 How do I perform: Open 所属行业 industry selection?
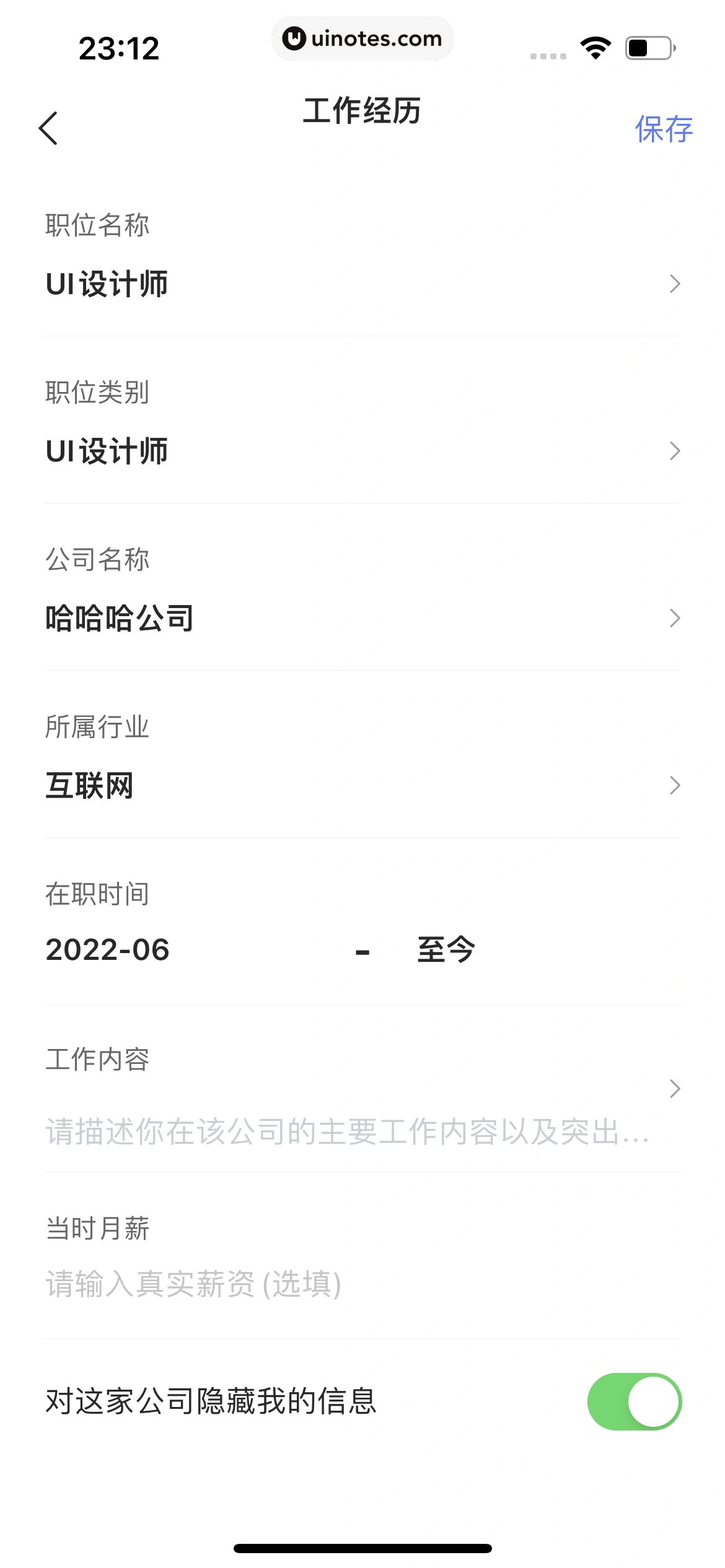coord(362,785)
